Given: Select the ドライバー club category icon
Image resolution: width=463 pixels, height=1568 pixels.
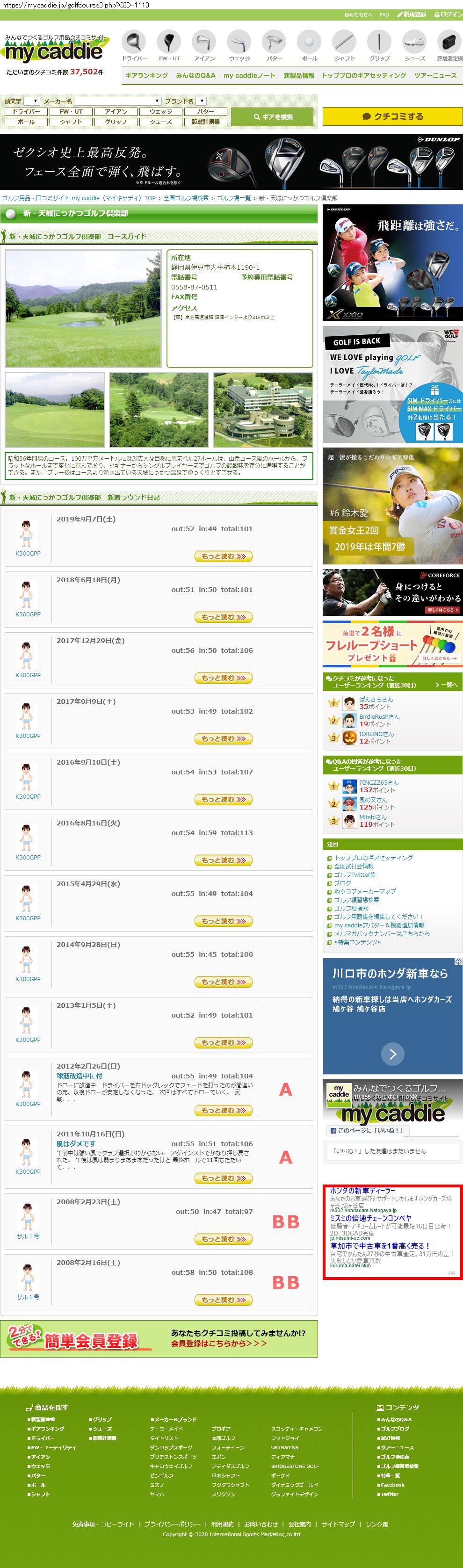Looking at the screenshot, I should [x=133, y=46].
